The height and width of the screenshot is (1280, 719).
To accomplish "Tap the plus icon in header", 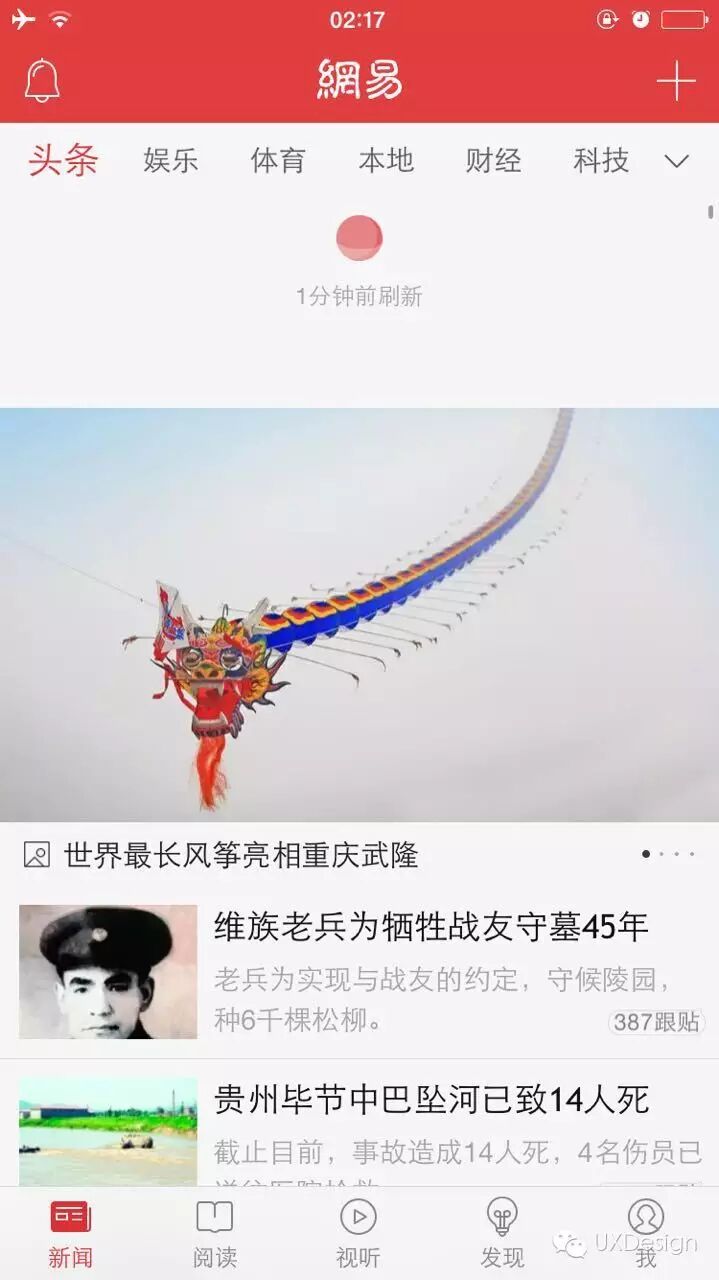I will 676,81.
